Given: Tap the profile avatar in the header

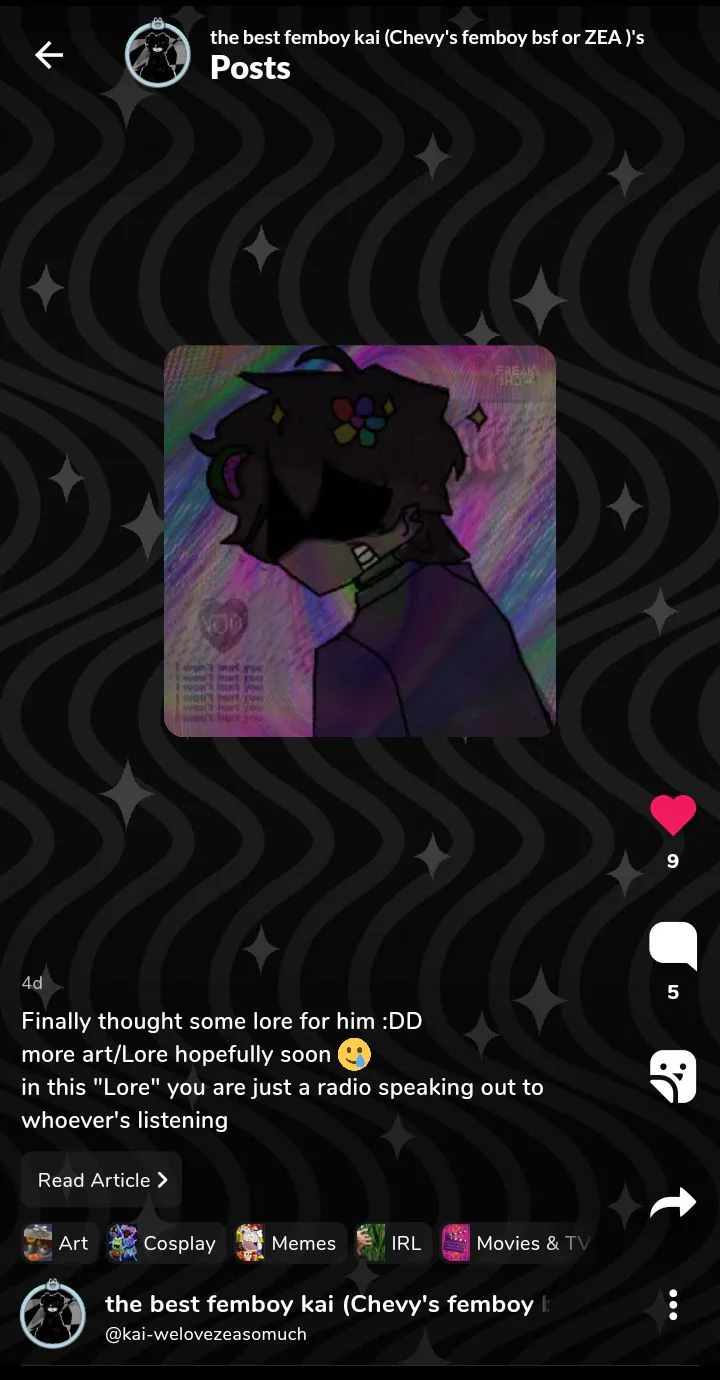Looking at the screenshot, I should click(x=157, y=54).
